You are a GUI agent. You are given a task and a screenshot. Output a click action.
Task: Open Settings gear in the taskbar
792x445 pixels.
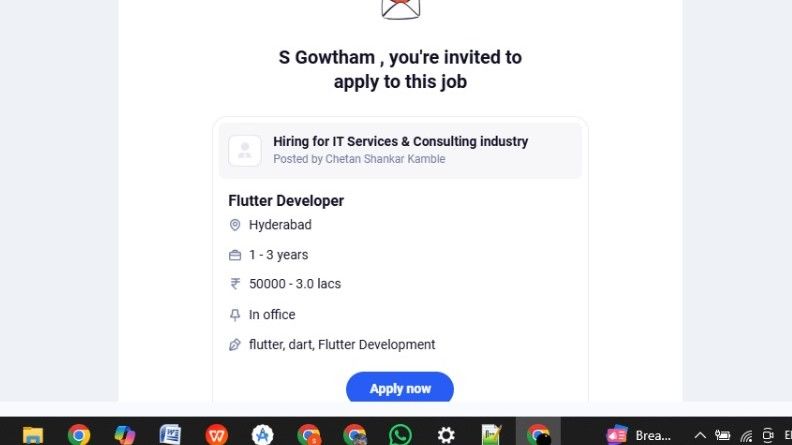coord(446,435)
